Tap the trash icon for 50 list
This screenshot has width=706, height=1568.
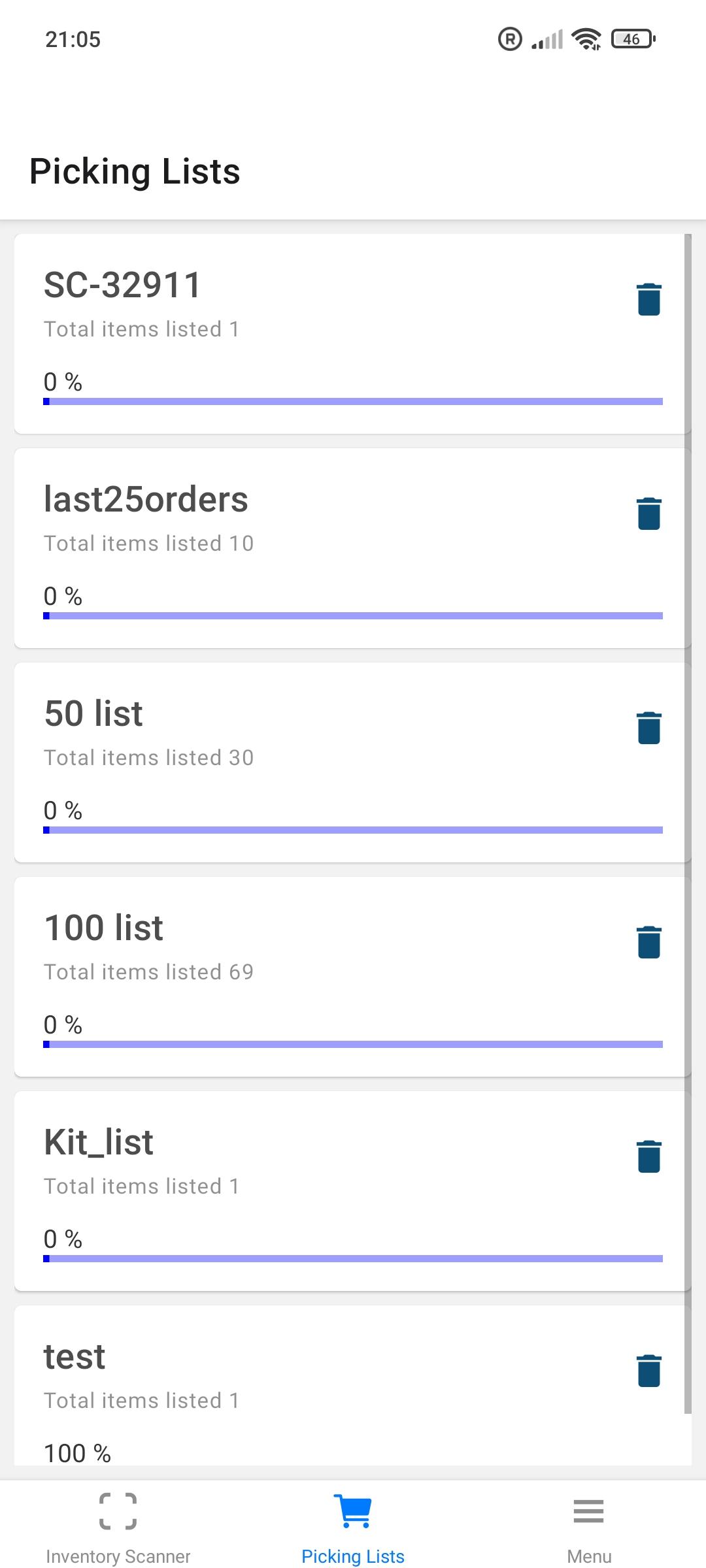click(648, 728)
